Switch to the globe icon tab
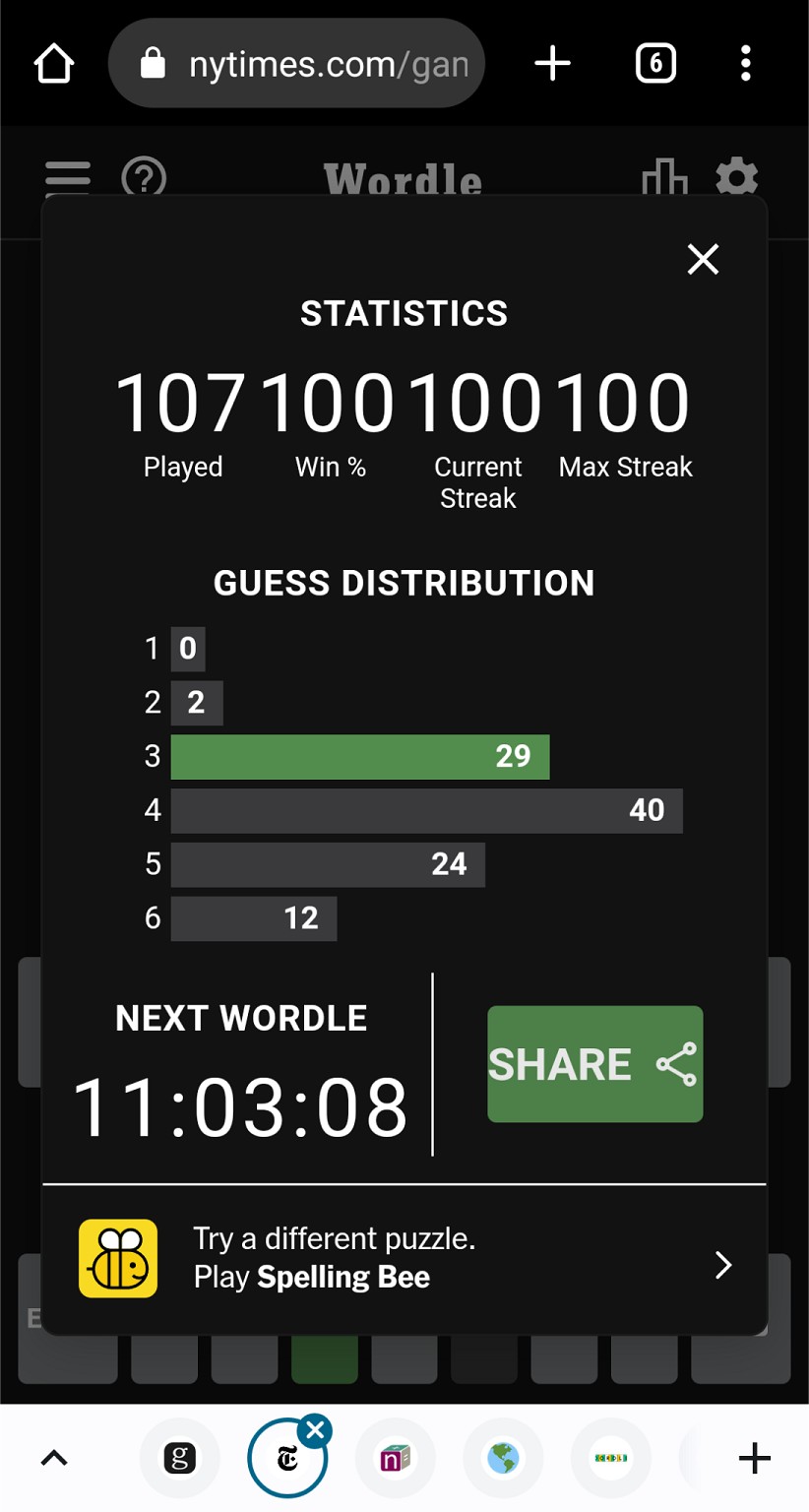Image resolution: width=809 pixels, height=1512 pixels. pyautogui.click(x=503, y=1458)
